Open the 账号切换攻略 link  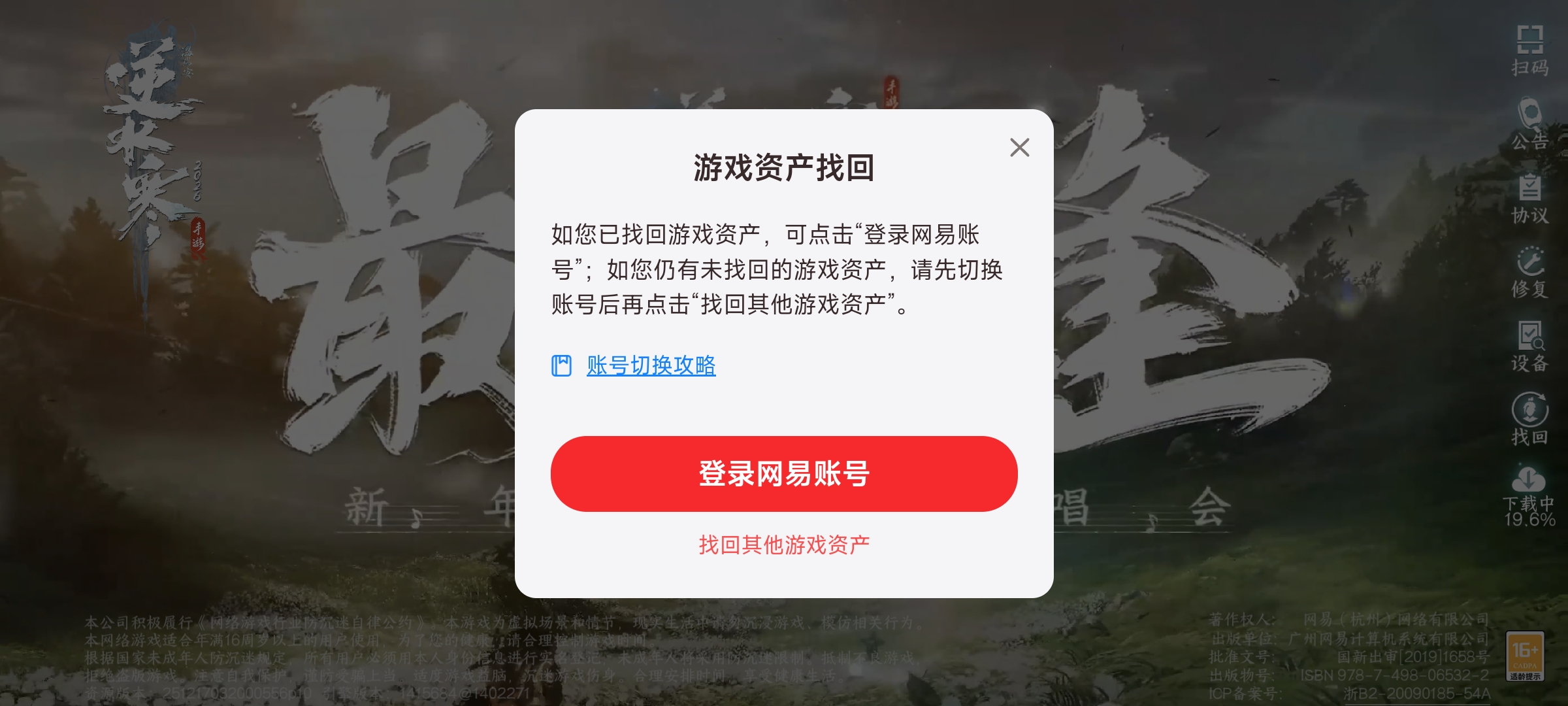[x=651, y=365]
